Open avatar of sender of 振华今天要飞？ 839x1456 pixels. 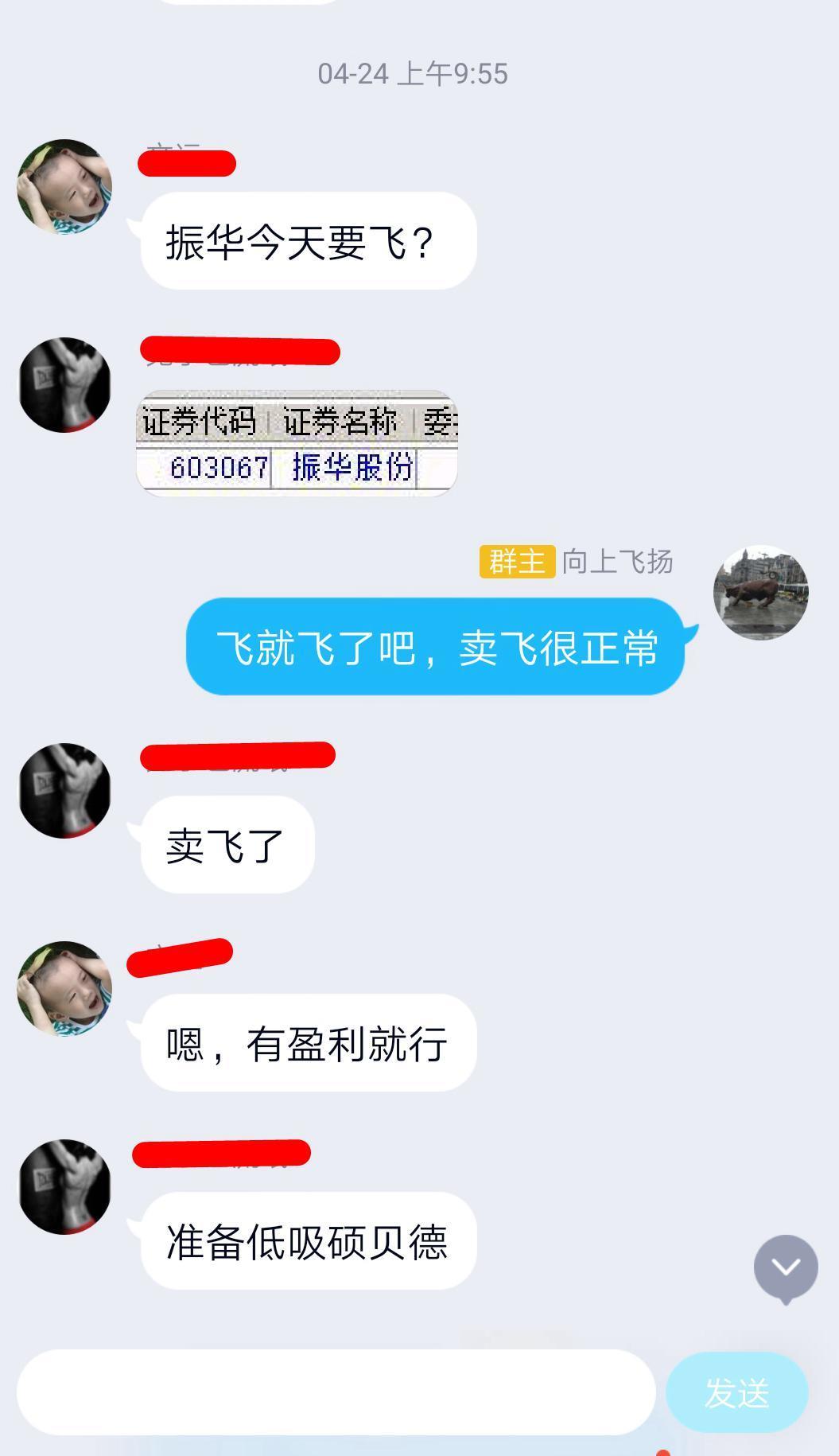click(64, 187)
